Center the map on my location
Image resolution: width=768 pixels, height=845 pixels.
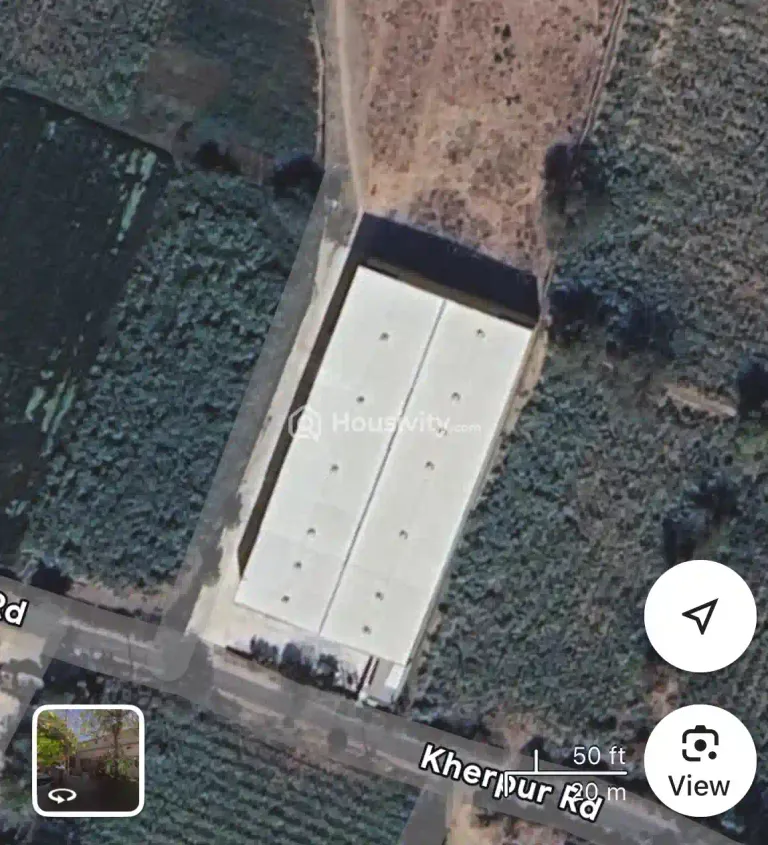(x=700, y=616)
